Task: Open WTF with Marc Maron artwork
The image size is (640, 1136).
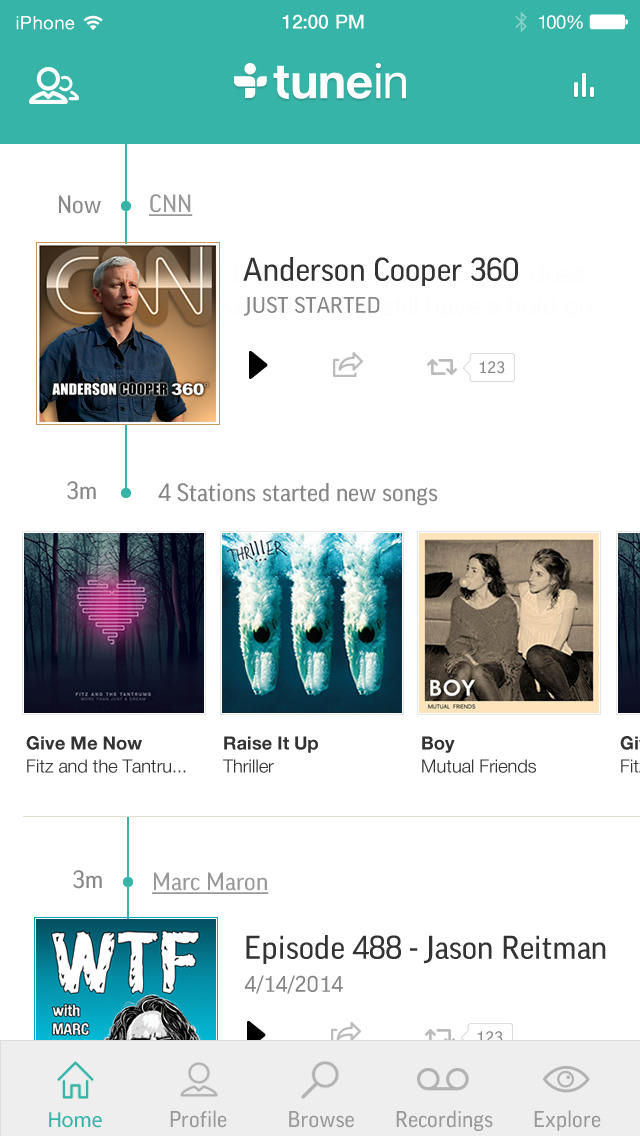Action: [x=126, y=978]
